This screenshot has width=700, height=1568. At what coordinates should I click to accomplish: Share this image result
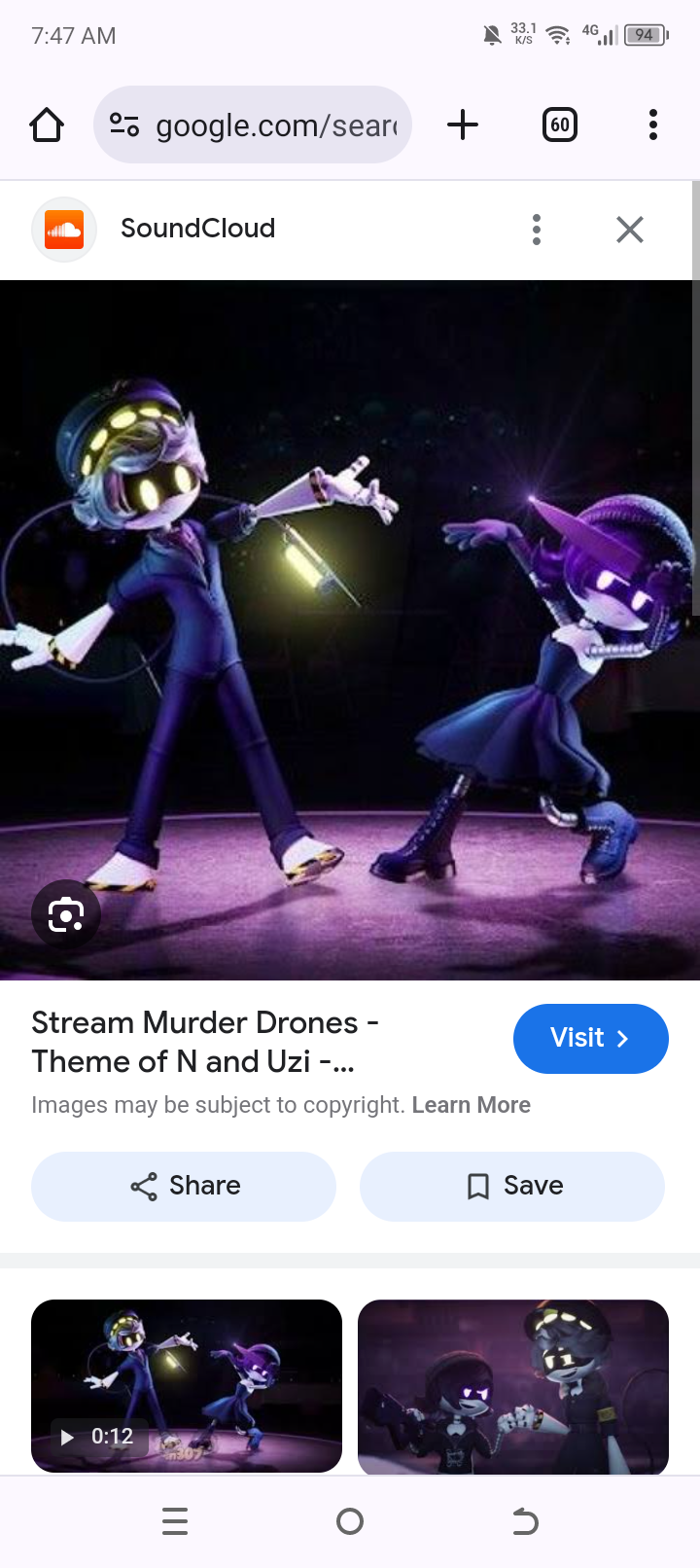tap(184, 1186)
